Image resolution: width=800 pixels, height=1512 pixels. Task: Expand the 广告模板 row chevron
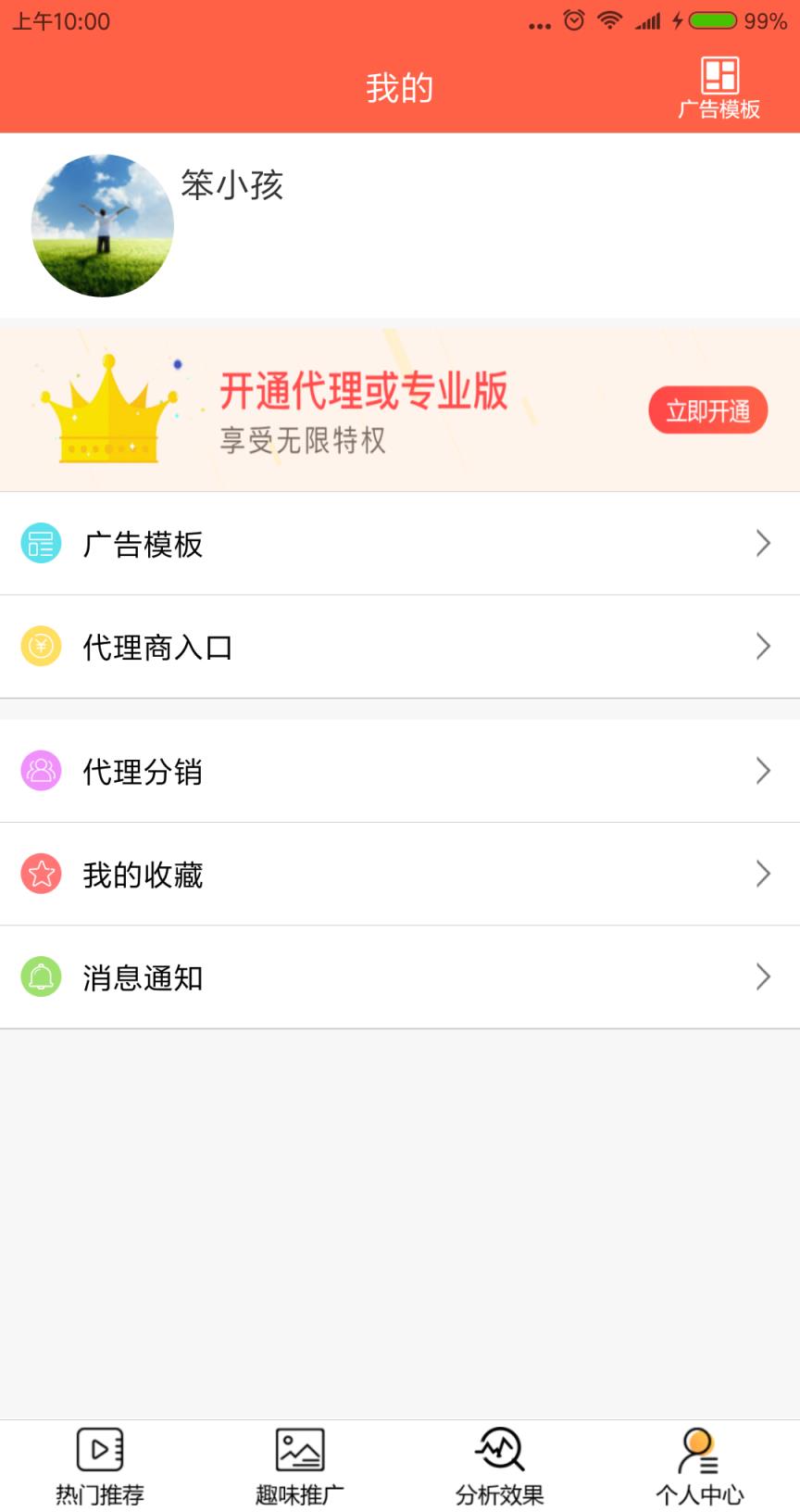pos(762,543)
